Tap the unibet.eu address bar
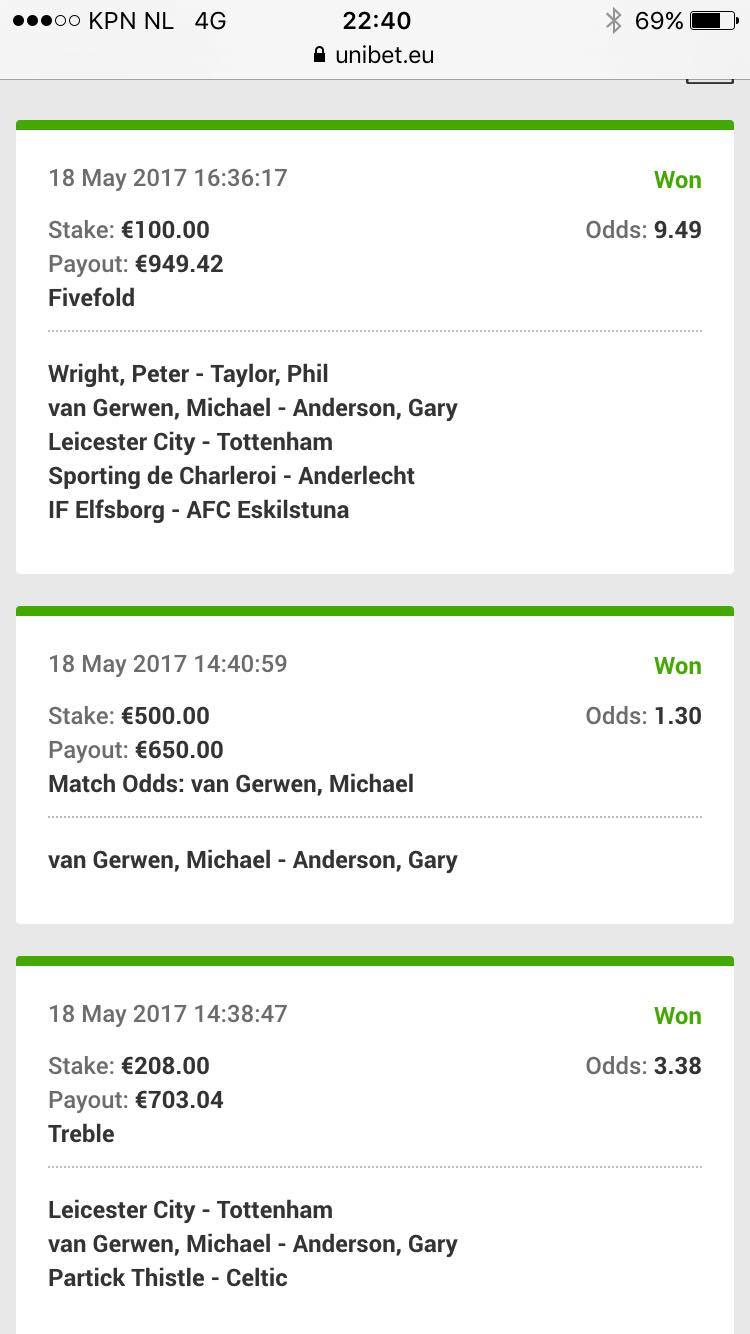The height and width of the screenshot is (1334, 750). 375,55
